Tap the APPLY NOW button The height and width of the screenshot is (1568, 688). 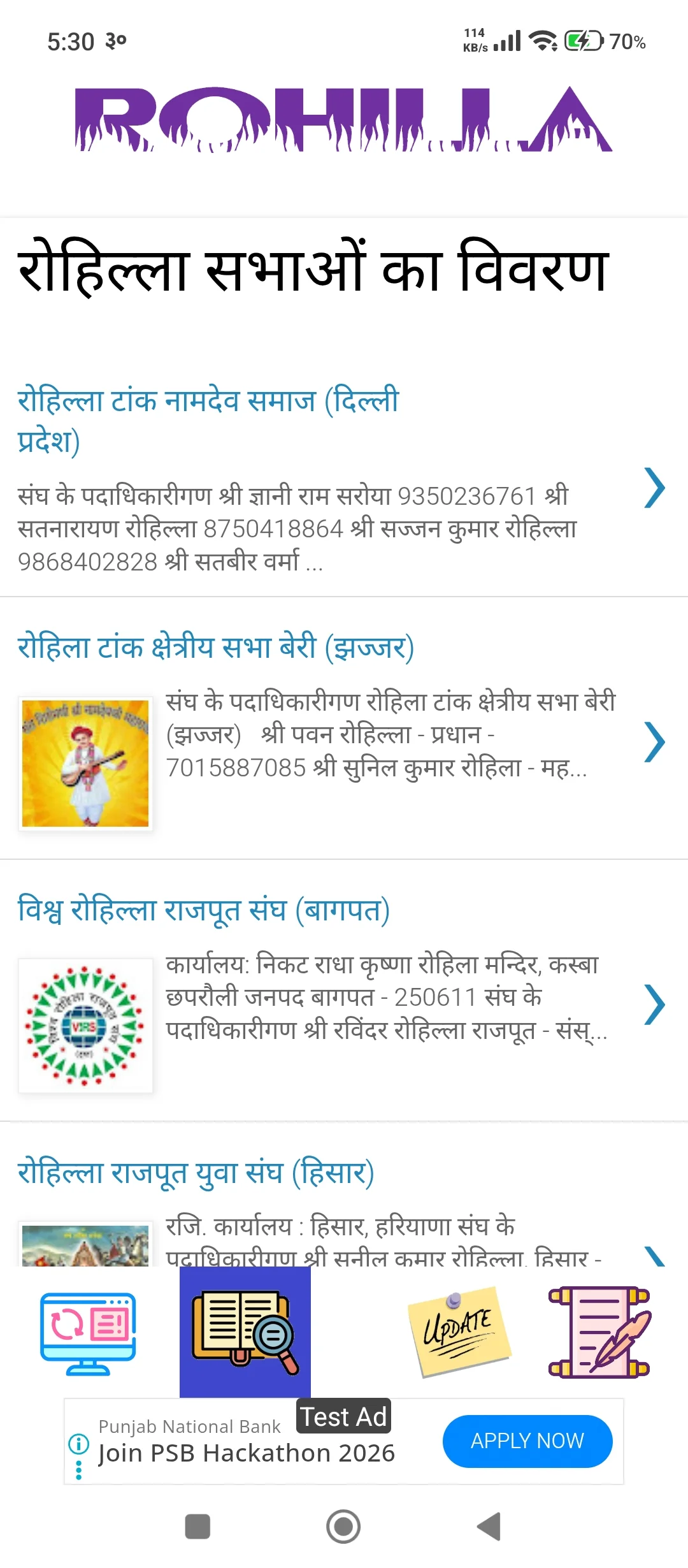click(x=527, y=1441)
